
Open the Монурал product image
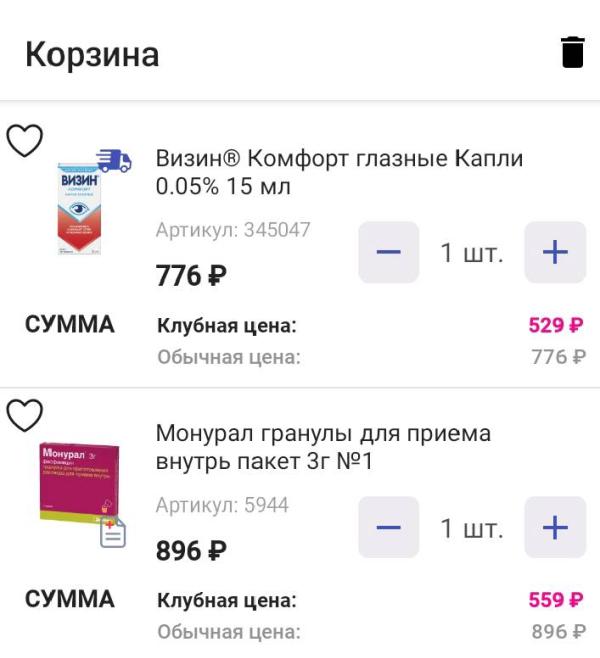(80, 485)
